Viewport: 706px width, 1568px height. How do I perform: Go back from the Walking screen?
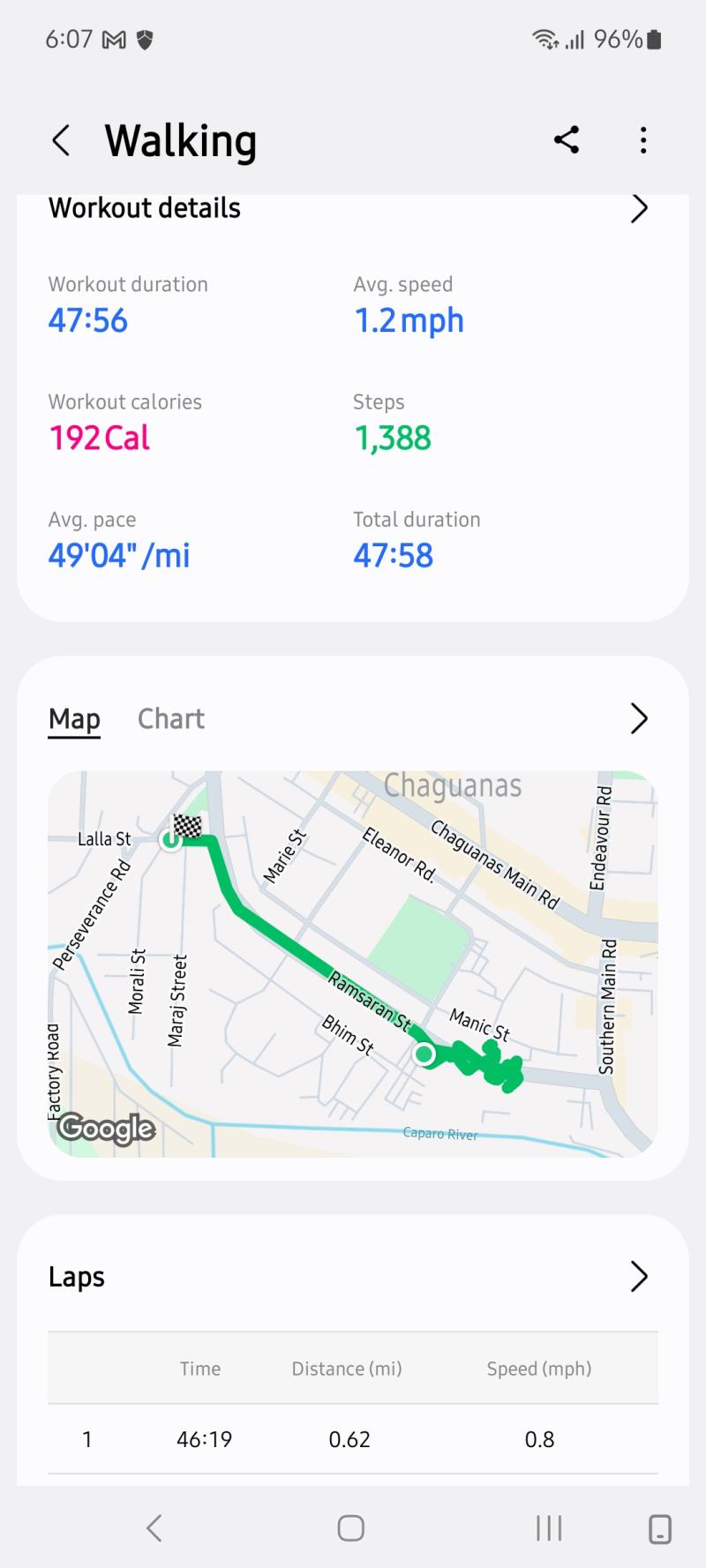(61, 140)
